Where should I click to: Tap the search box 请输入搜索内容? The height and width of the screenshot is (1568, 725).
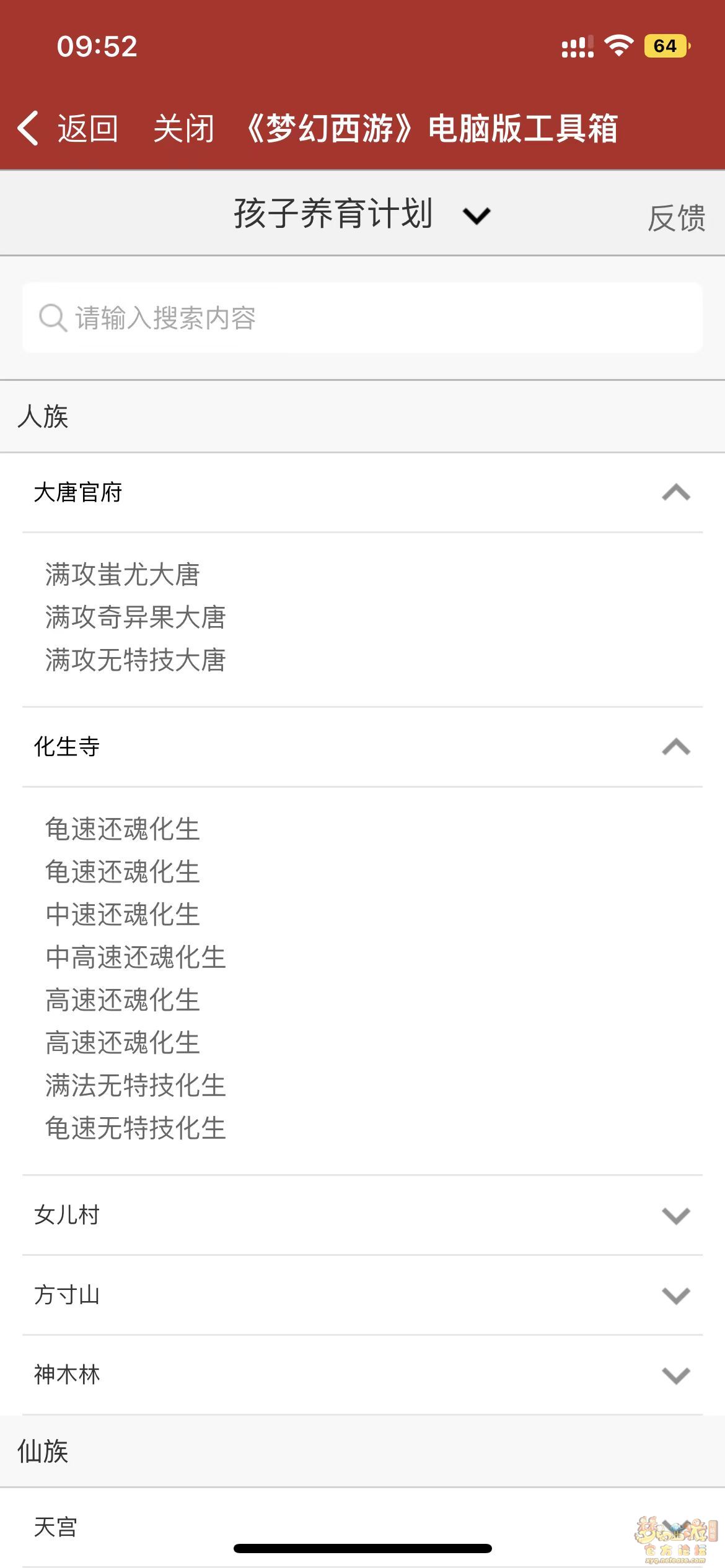click(x=362, y=318)
